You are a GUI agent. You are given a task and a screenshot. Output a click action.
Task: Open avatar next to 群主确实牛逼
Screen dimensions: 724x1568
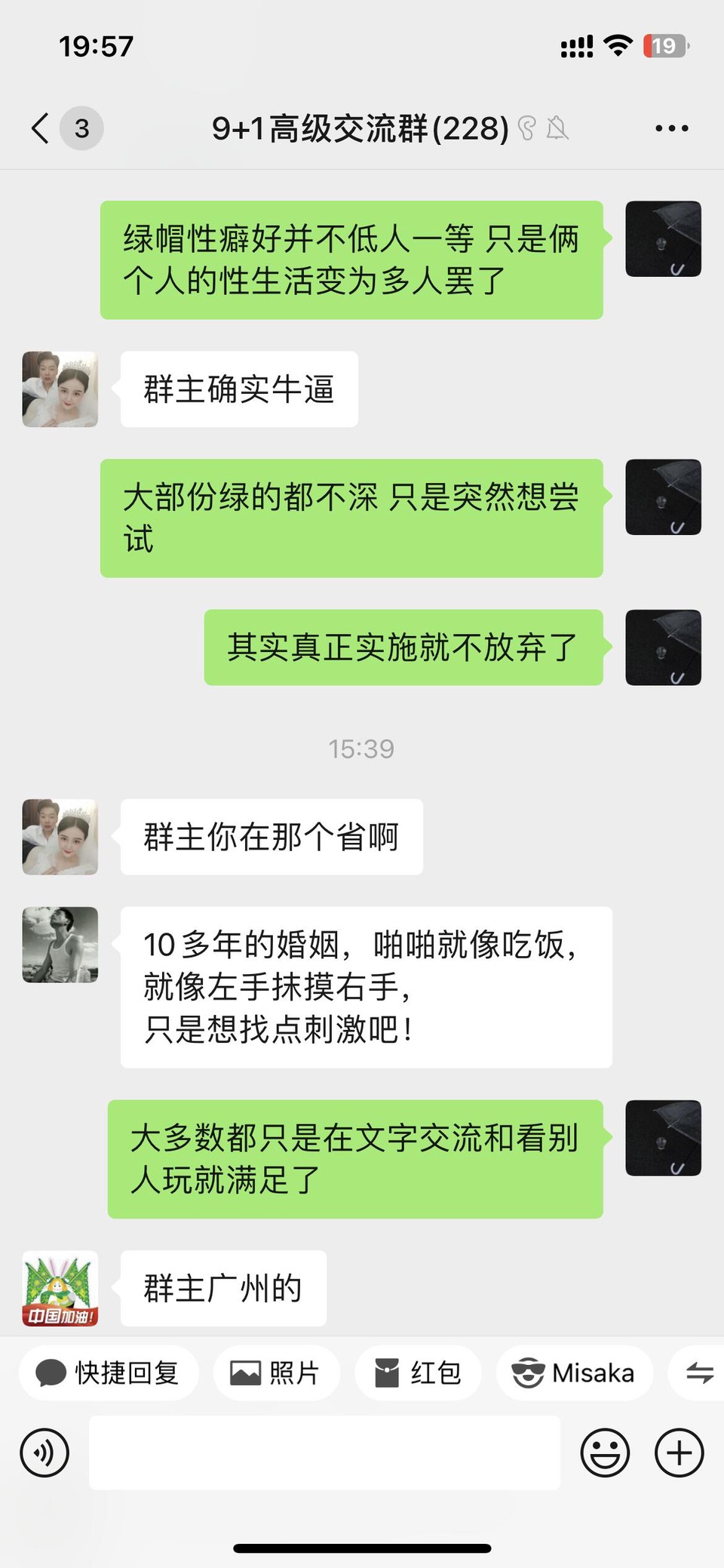(x=60, y=389)
